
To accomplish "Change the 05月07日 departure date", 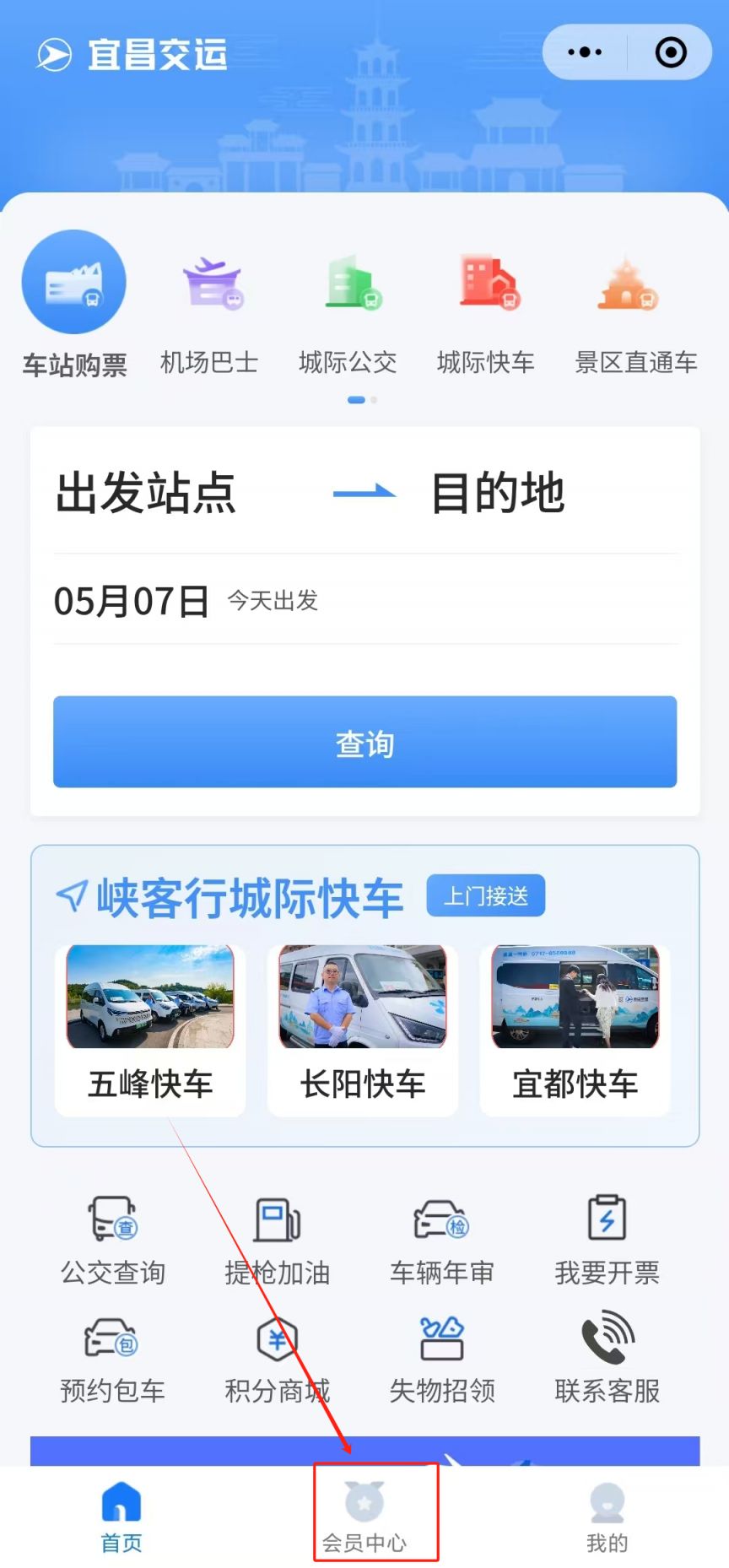I will coord(132,601).
